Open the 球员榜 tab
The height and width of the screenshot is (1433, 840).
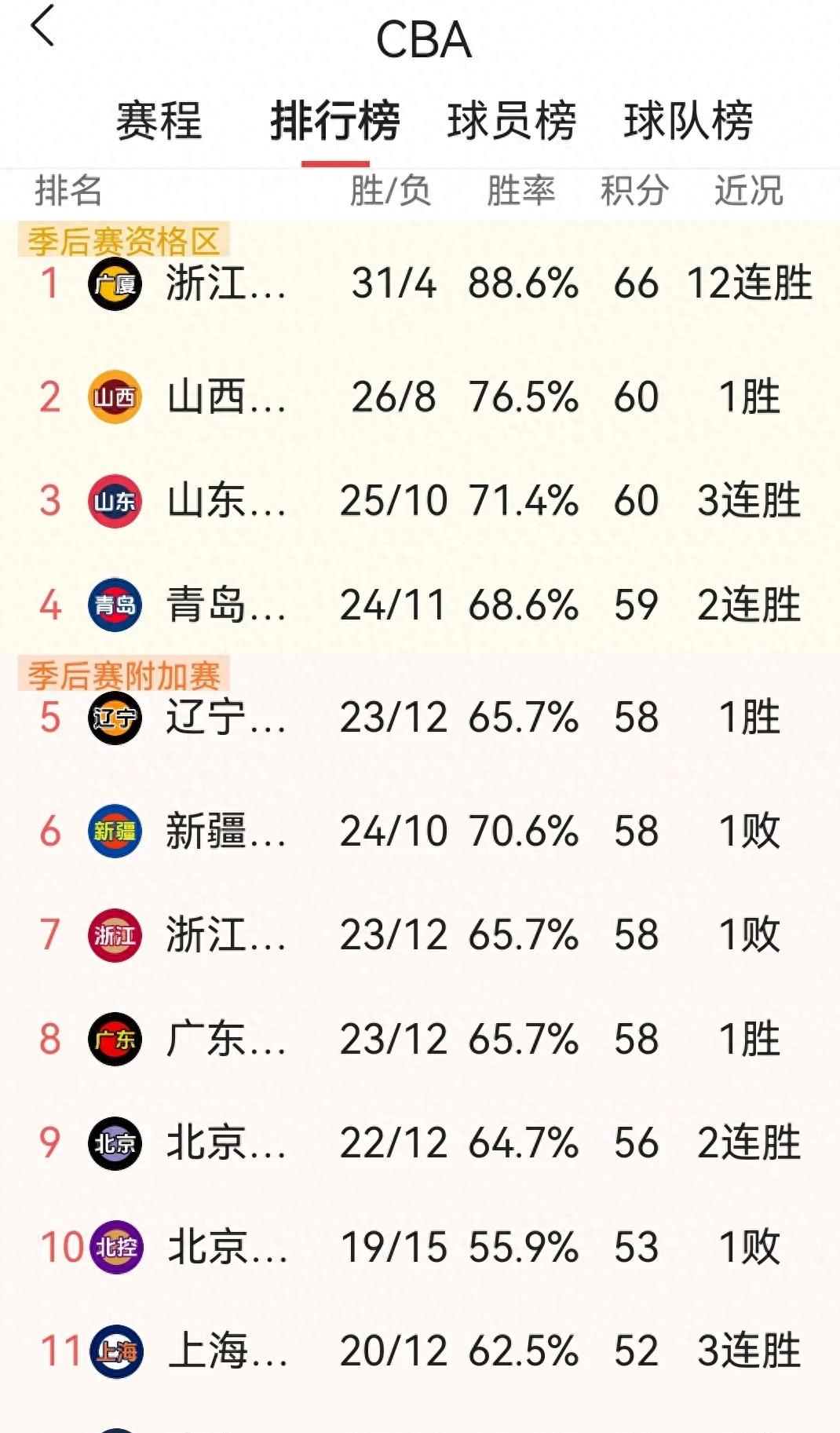[x=512, y=122]
